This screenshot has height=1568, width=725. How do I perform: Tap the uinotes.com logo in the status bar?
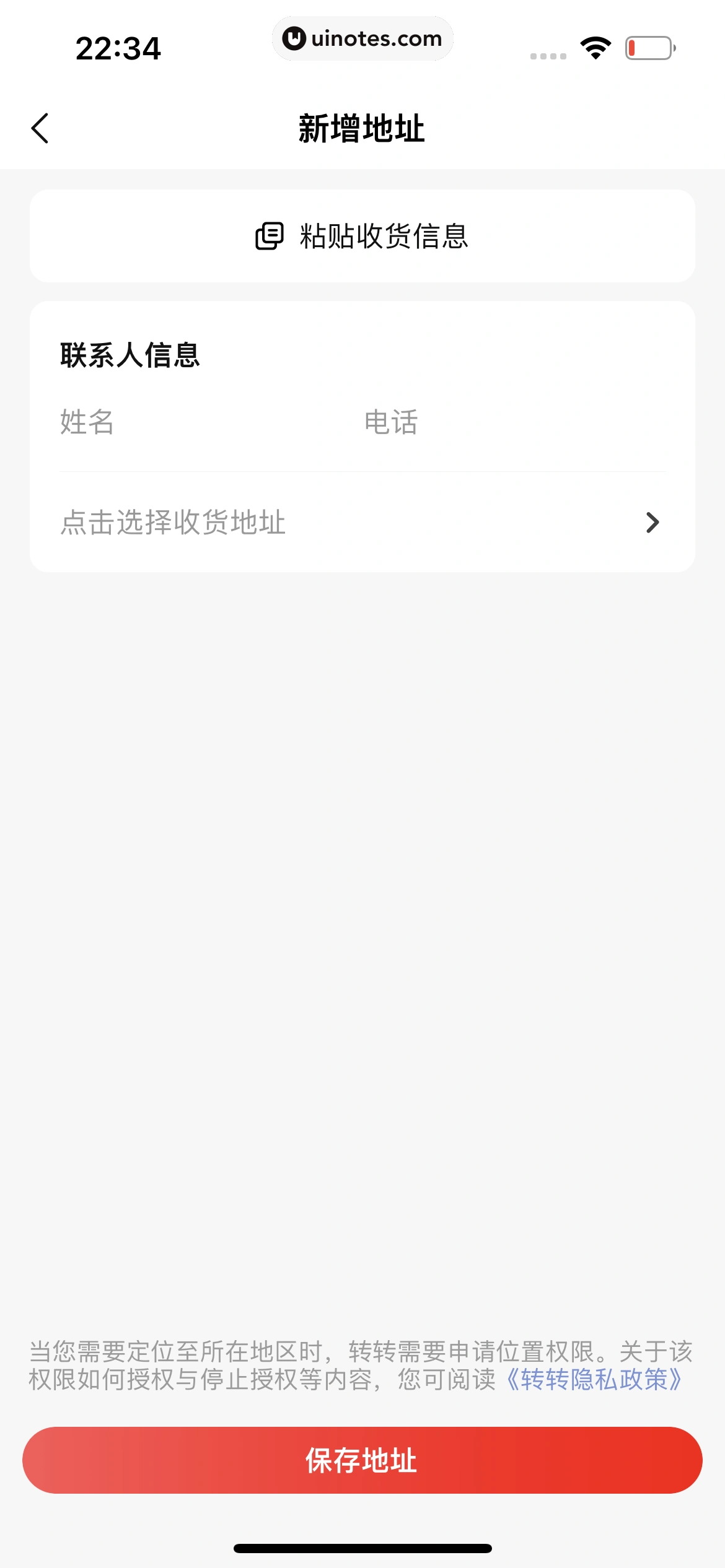pos(362,38)
